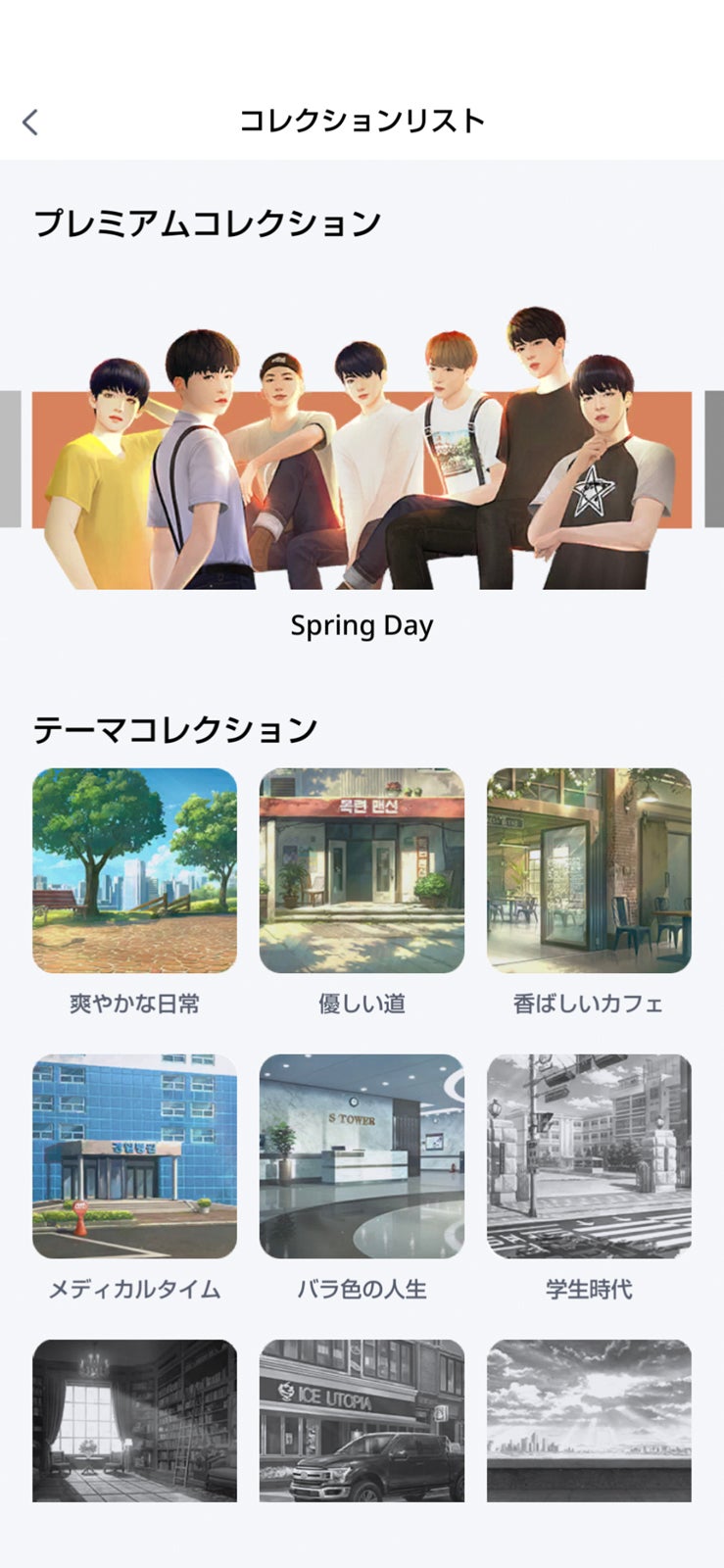Image resolution: width=724 pixels, height=1568 pixels.
Task: Open the 爽やかな日常 theme collection
Action: (x=134, y=870)
